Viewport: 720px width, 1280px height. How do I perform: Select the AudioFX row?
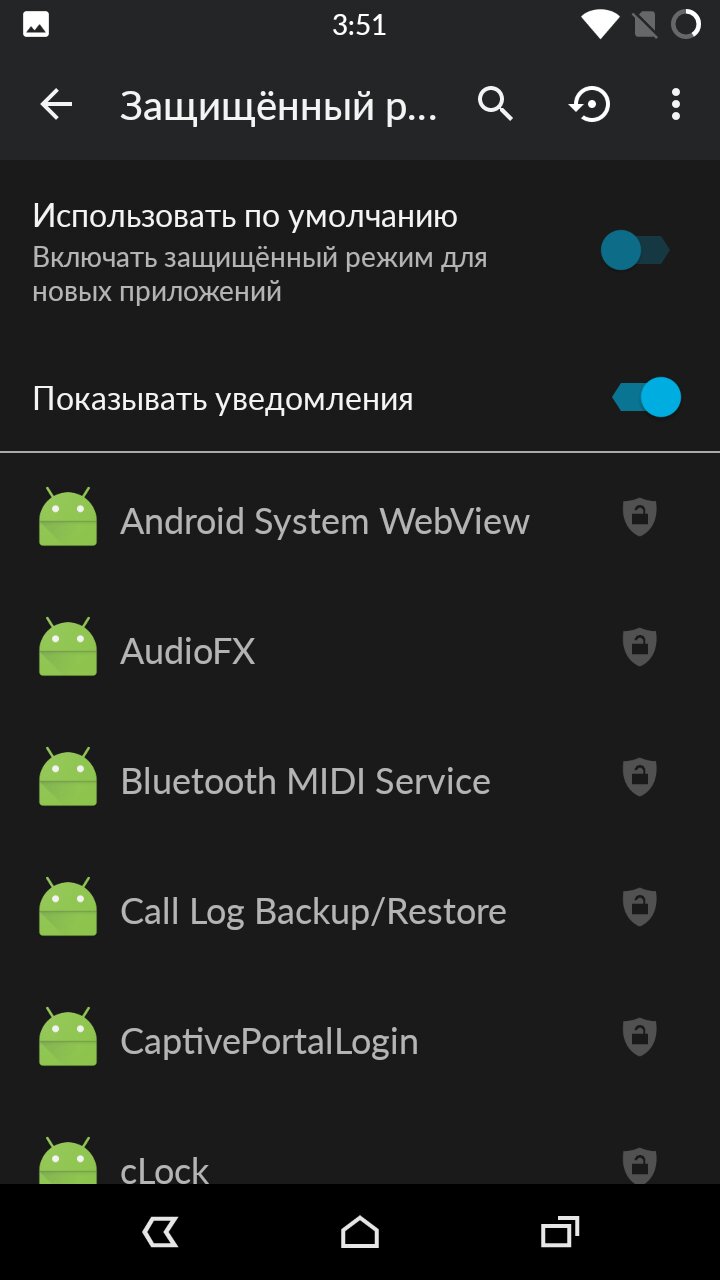point(360,651)
